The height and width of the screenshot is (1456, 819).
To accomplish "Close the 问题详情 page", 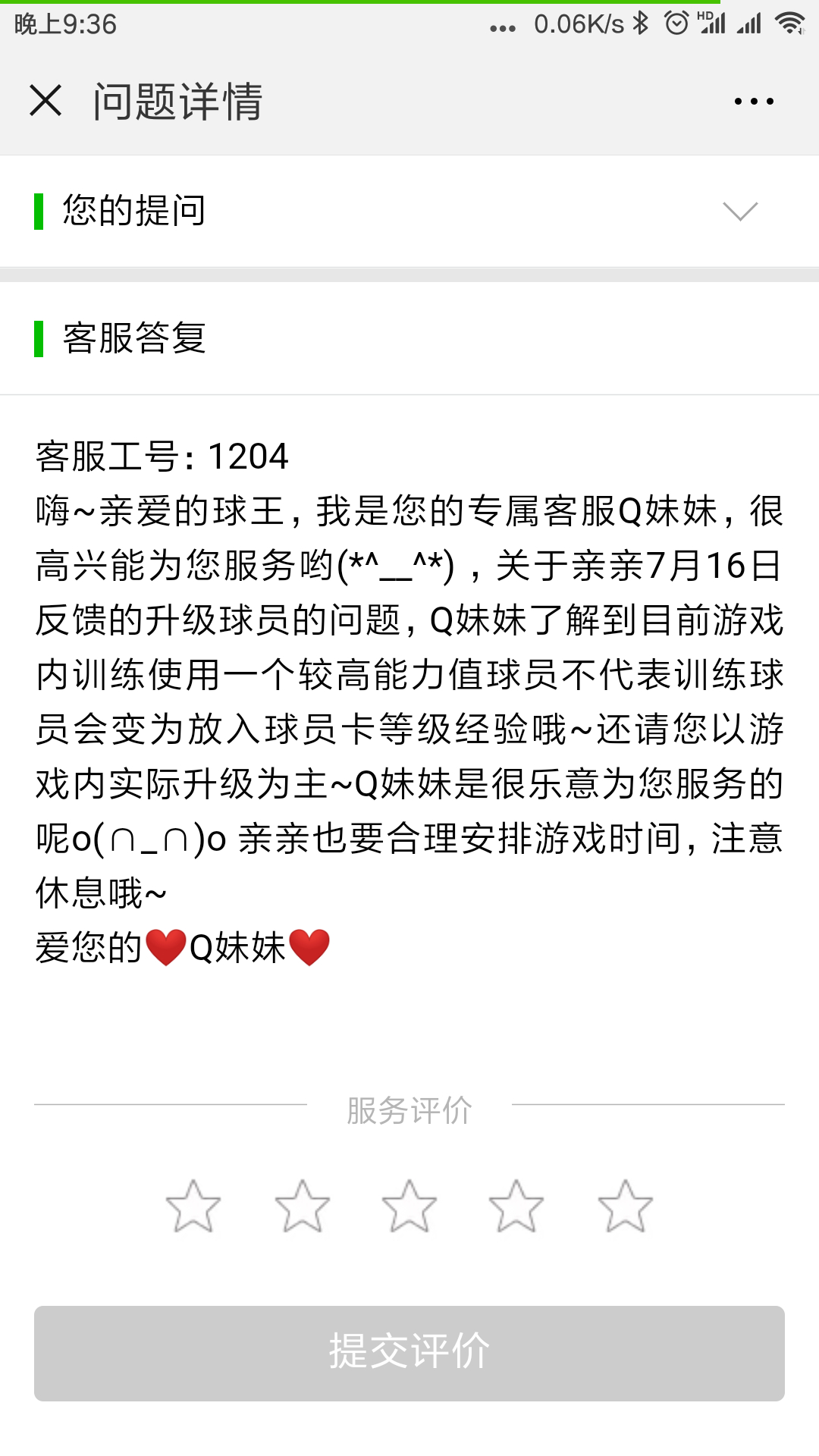I will [x=45, y=100].
